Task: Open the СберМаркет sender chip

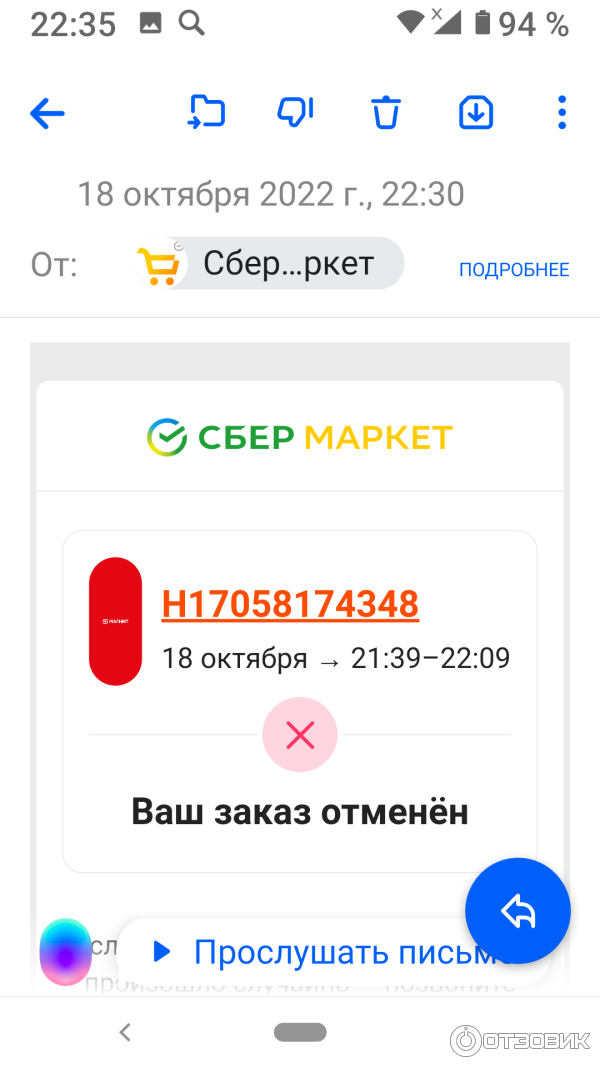Action: 270,265
